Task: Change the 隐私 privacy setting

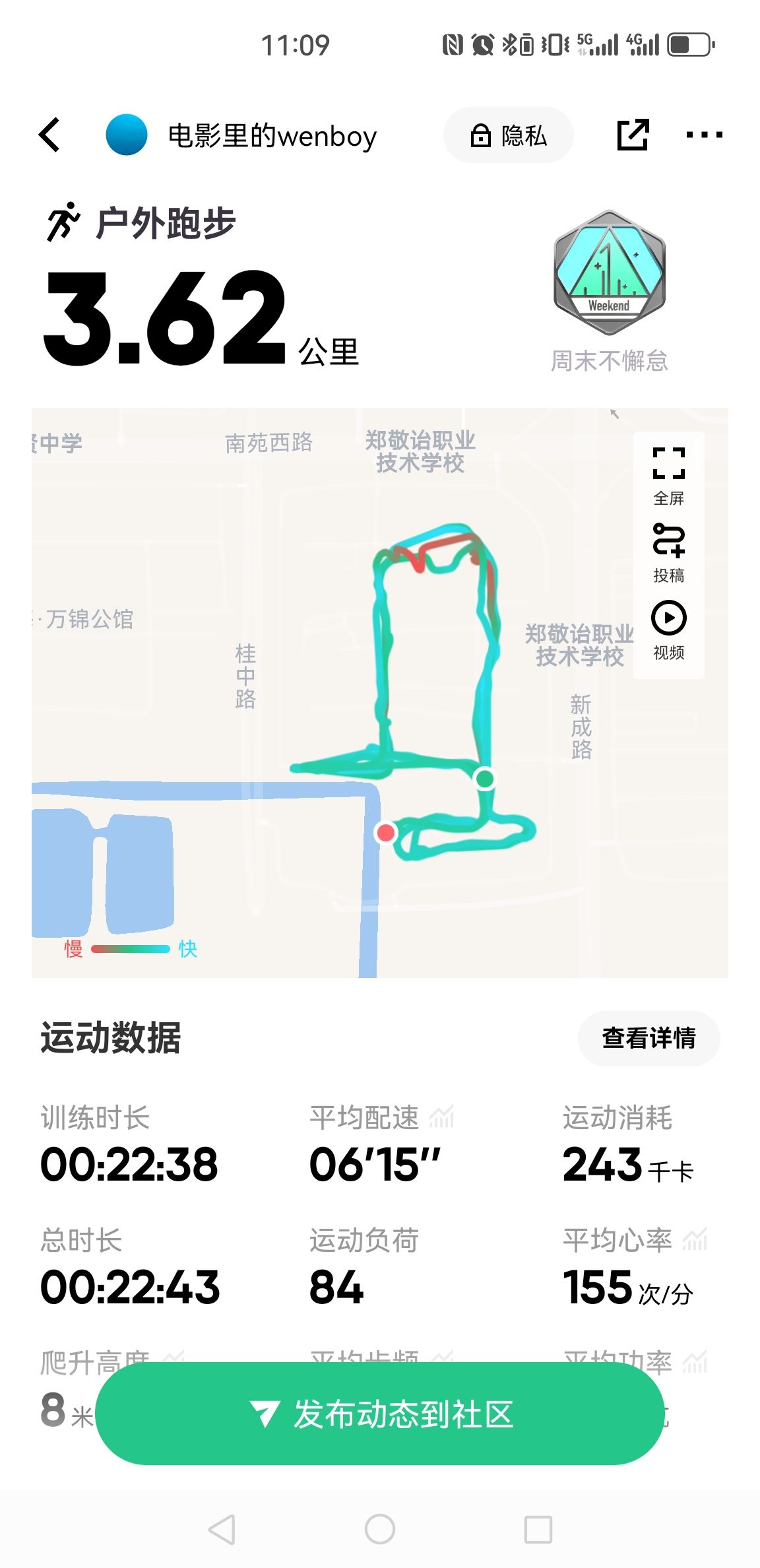Action: 509,136
